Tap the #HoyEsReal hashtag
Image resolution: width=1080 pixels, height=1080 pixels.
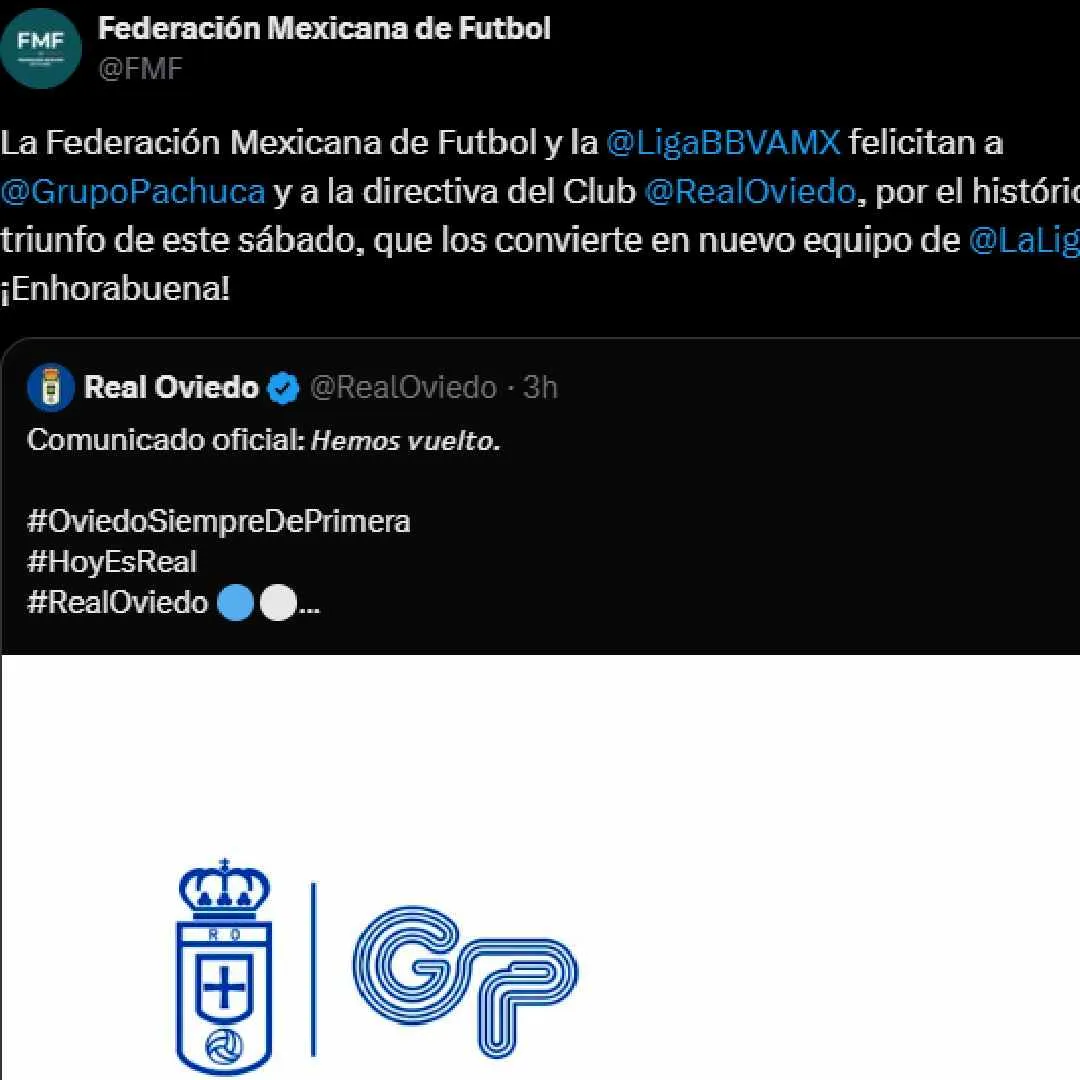tap(112, 562)
